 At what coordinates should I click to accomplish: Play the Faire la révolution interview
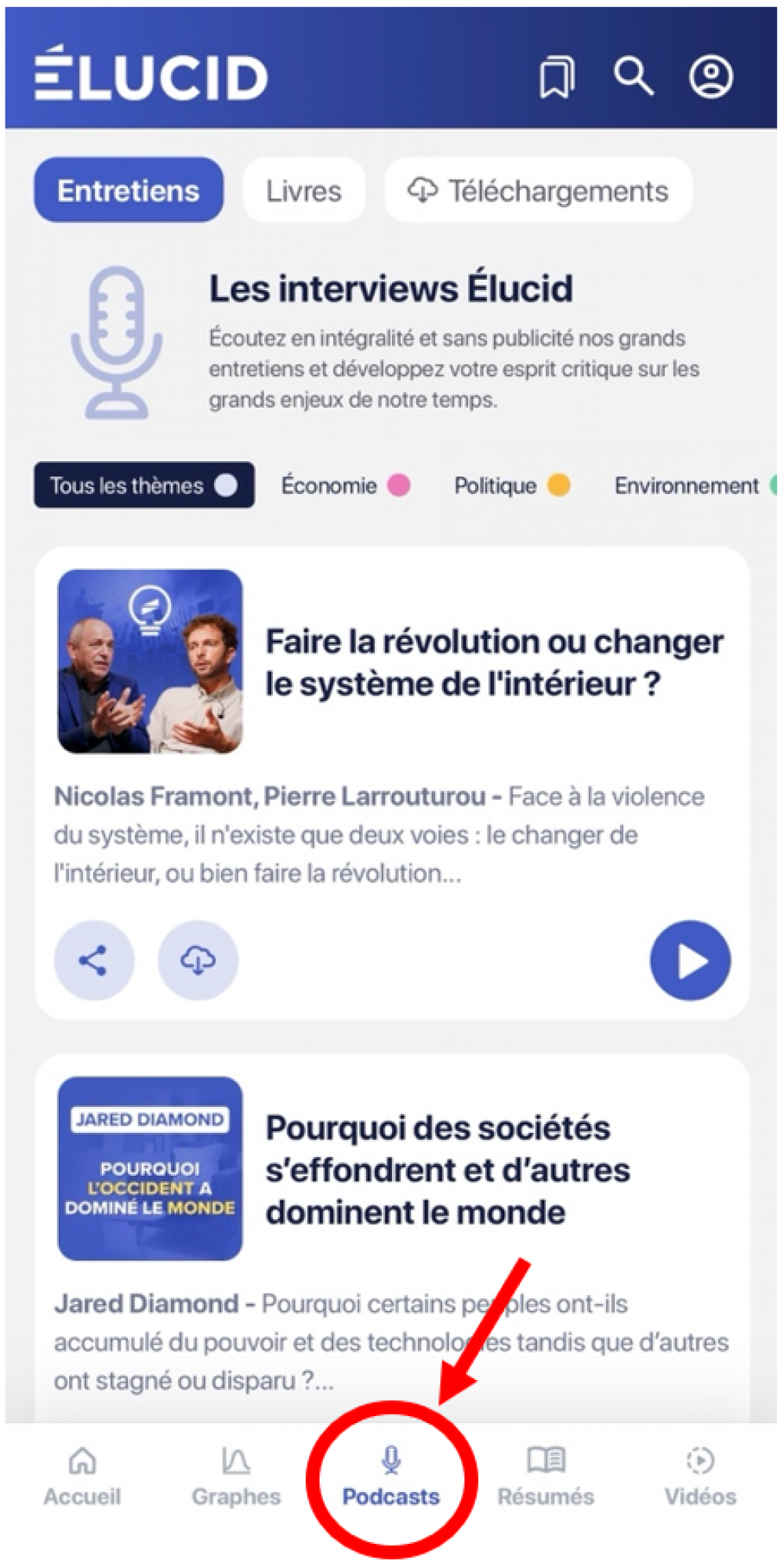[690, 960]
